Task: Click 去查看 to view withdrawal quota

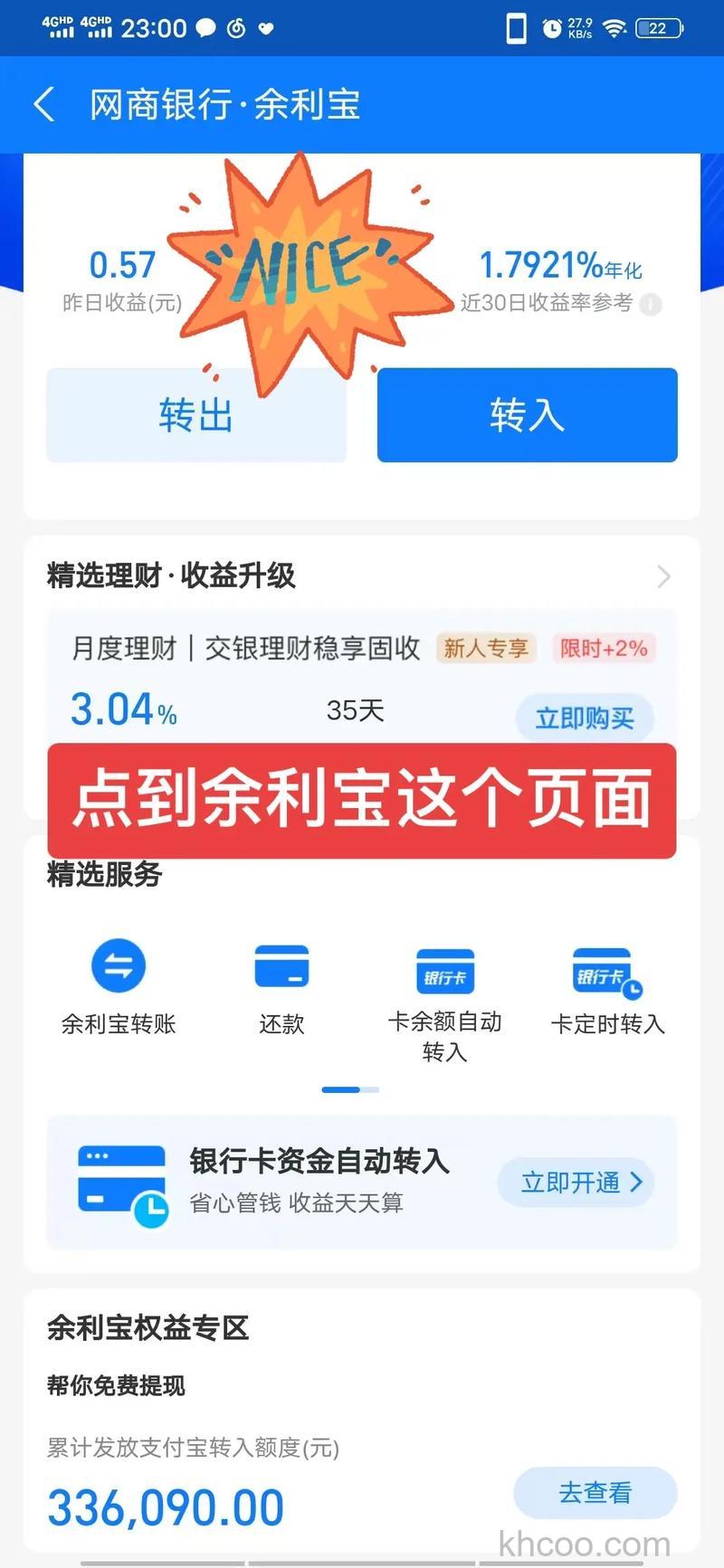Action: 595,1493
